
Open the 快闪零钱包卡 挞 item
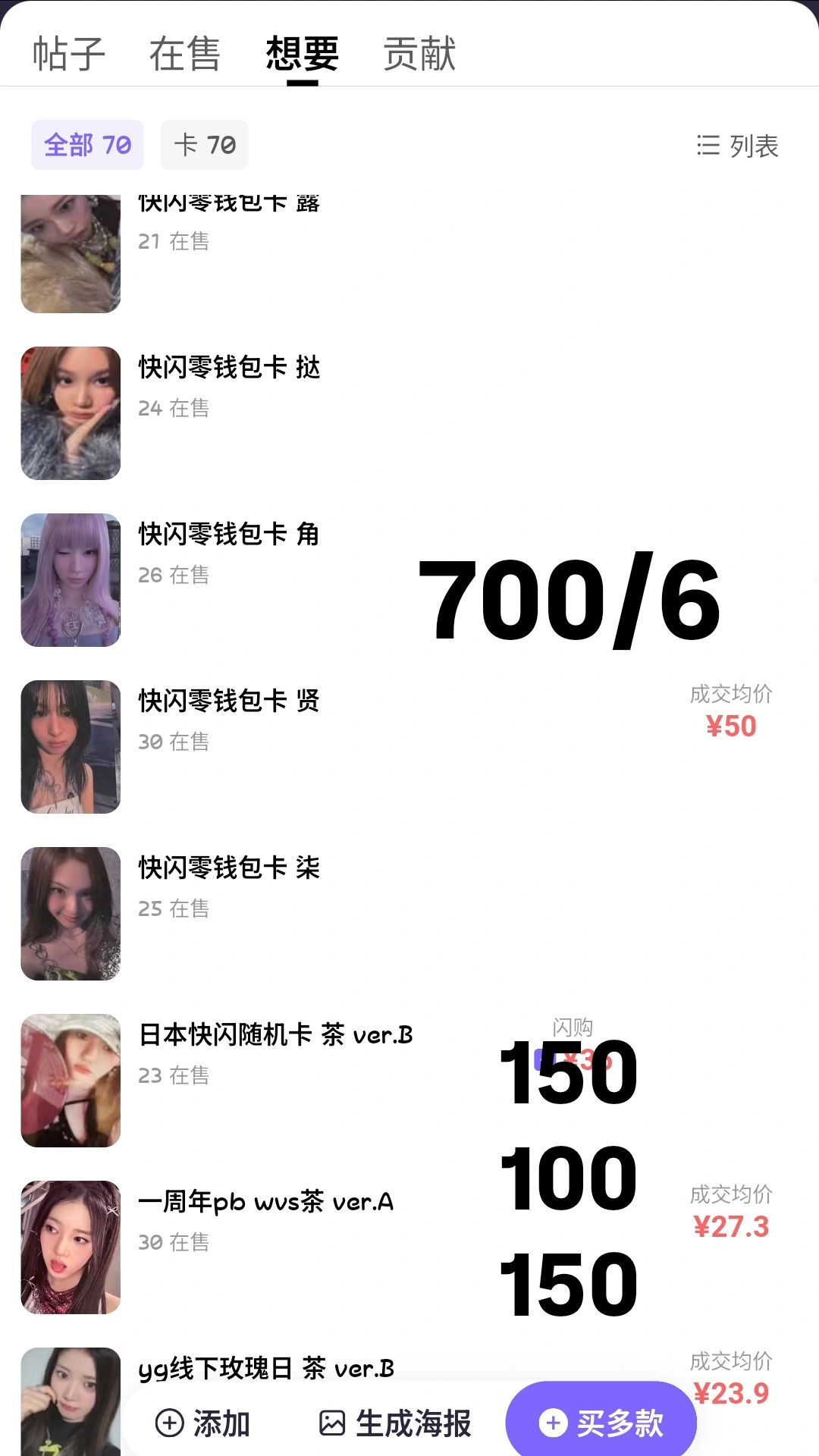tap(229, 369)
